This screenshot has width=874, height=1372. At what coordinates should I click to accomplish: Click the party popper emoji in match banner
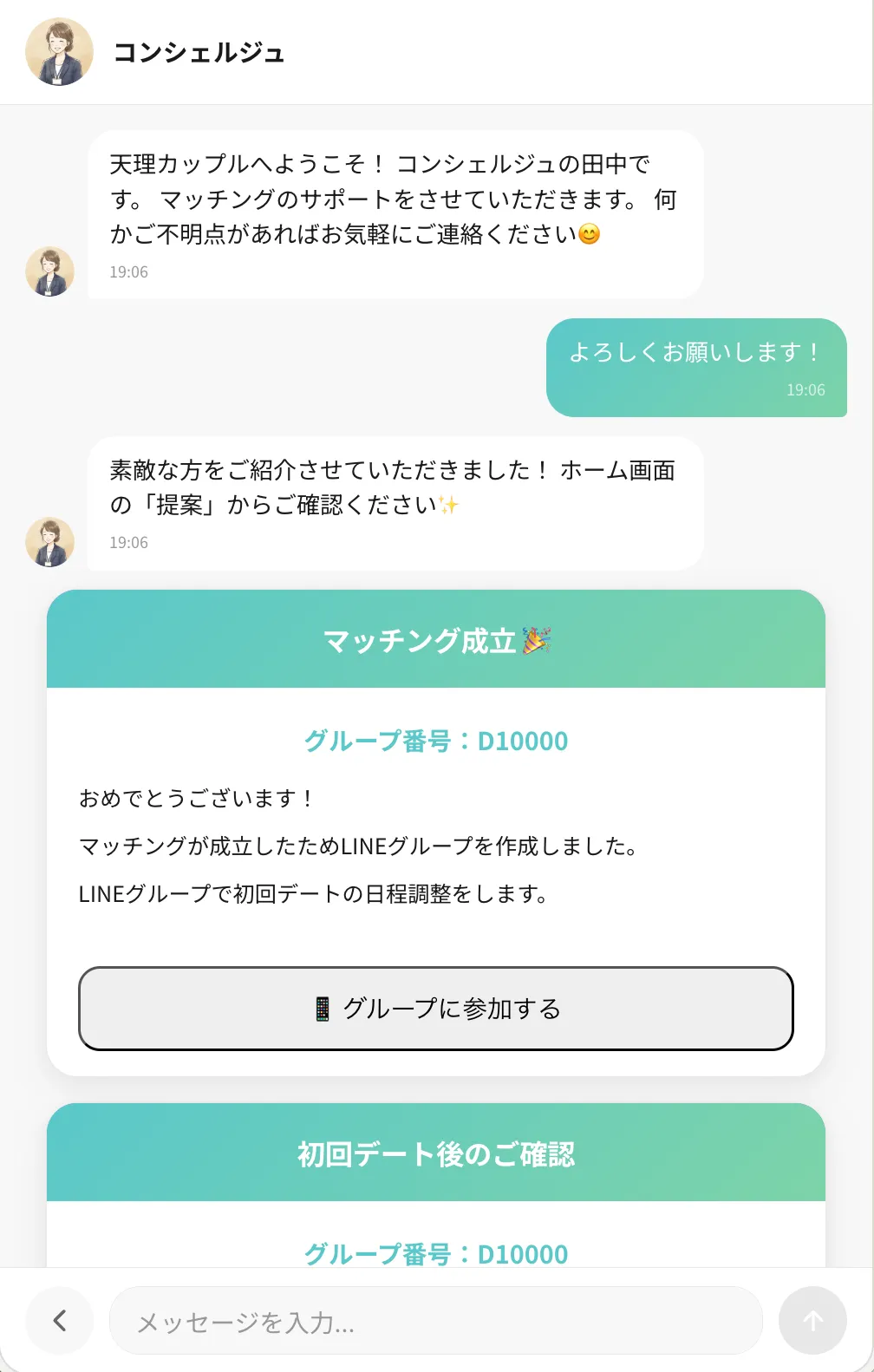point(538,640)
